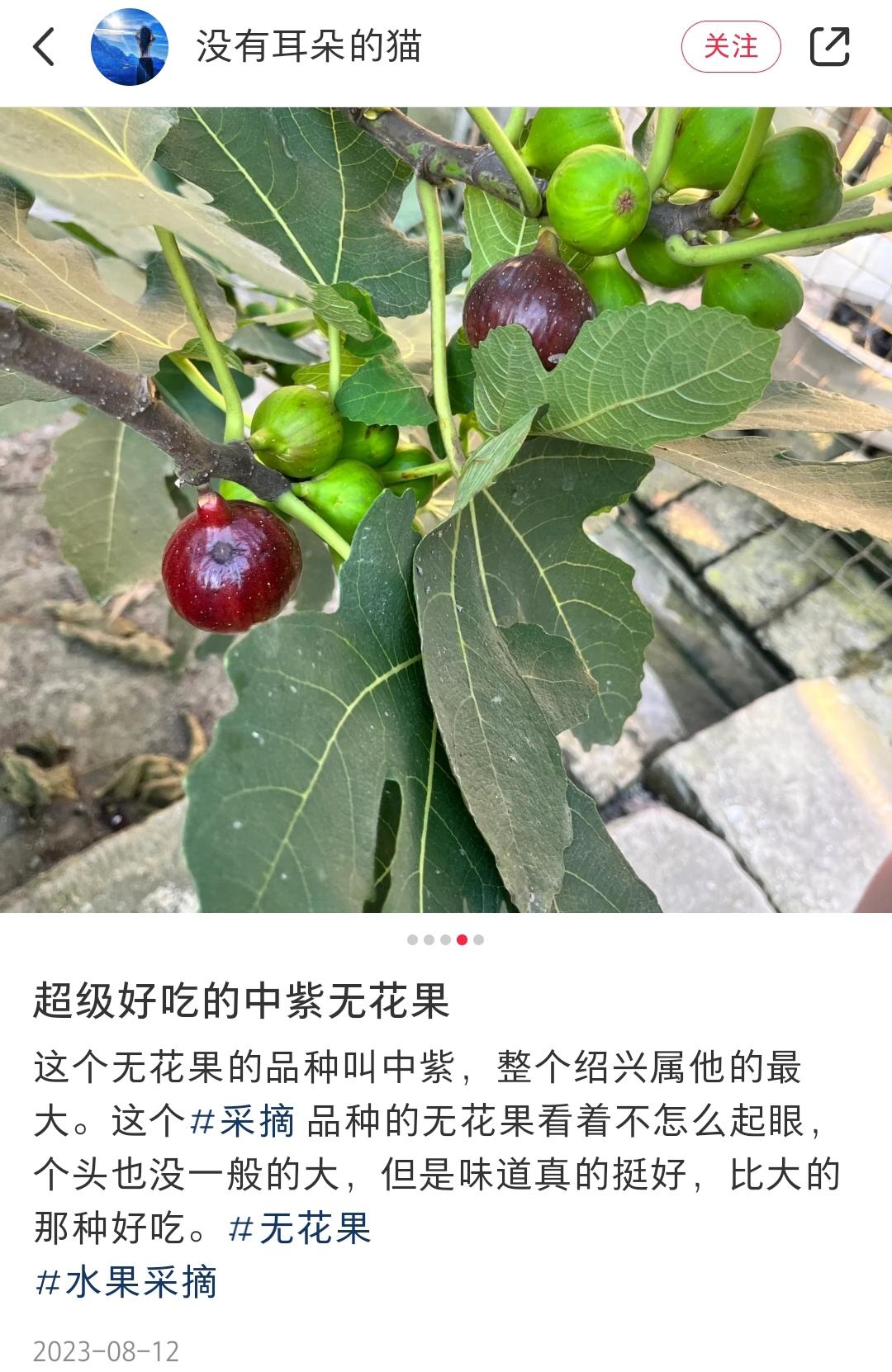
Task: Tap the fig photo to view fullscreen
Action: [x=446, y=512]
